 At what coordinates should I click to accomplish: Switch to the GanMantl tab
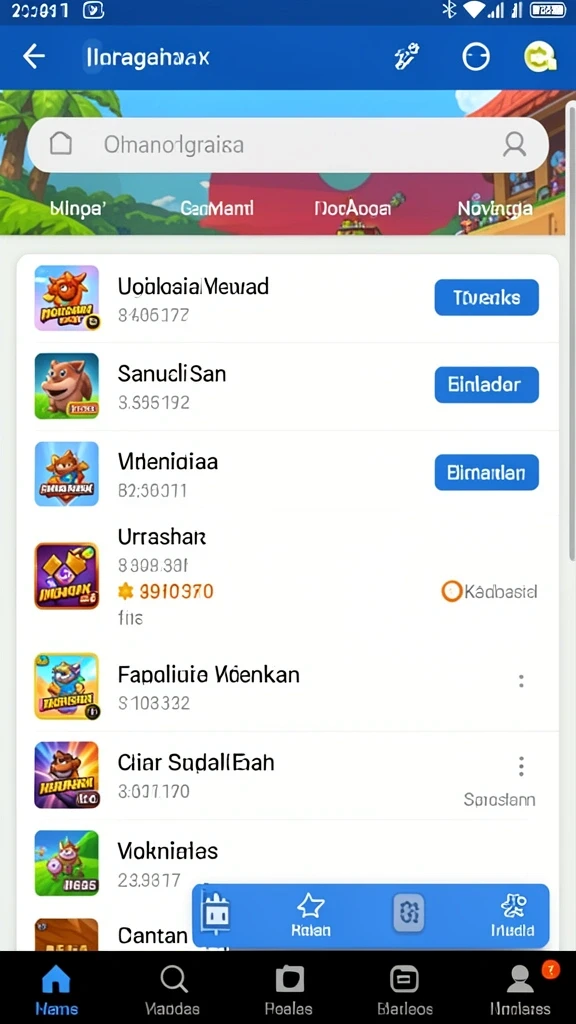click(x=217, y=209)
